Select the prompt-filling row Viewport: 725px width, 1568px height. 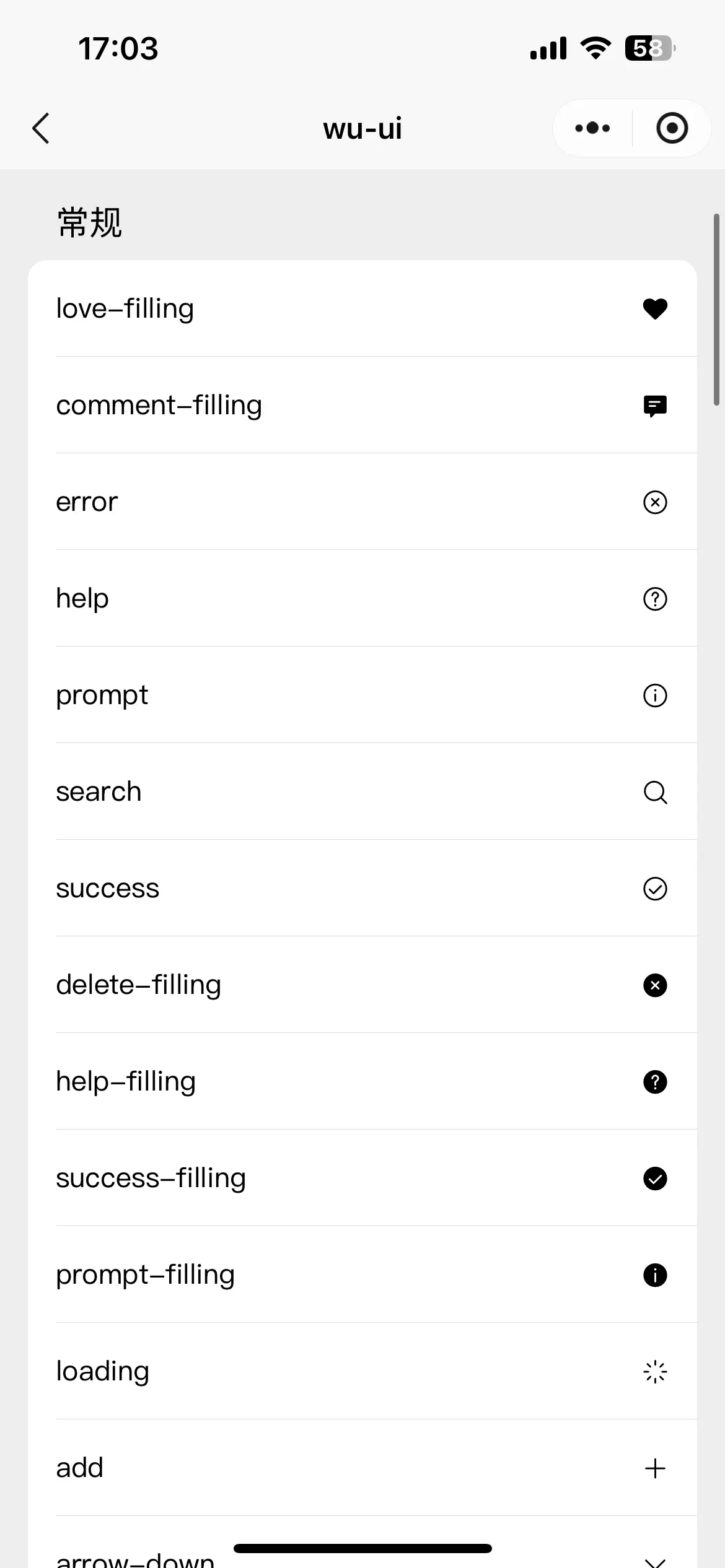[x=362, y=1274]
